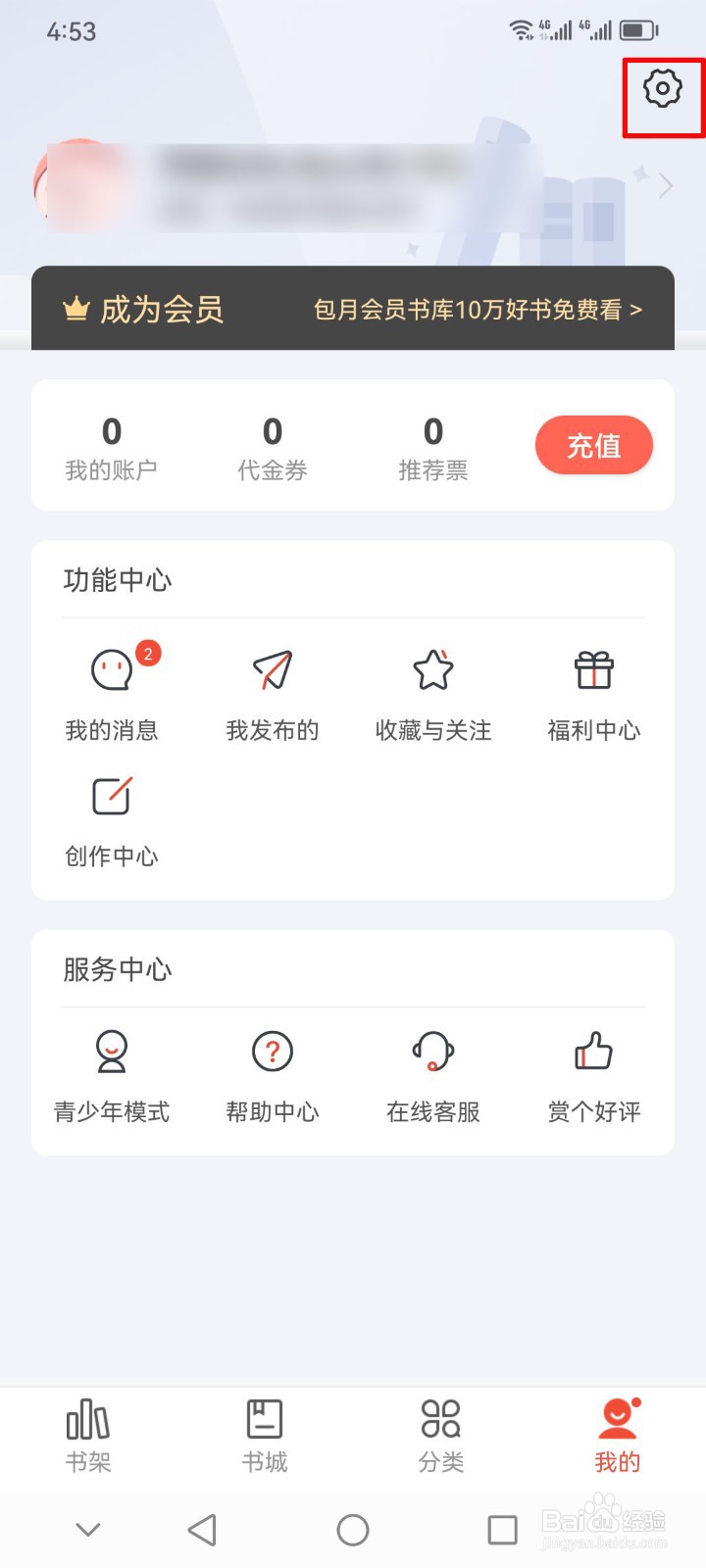Image resolution: width=706 pixels, height=1568 pixels.
Task: View 推荐票 recommendation tickets
Action: (432, 448)
